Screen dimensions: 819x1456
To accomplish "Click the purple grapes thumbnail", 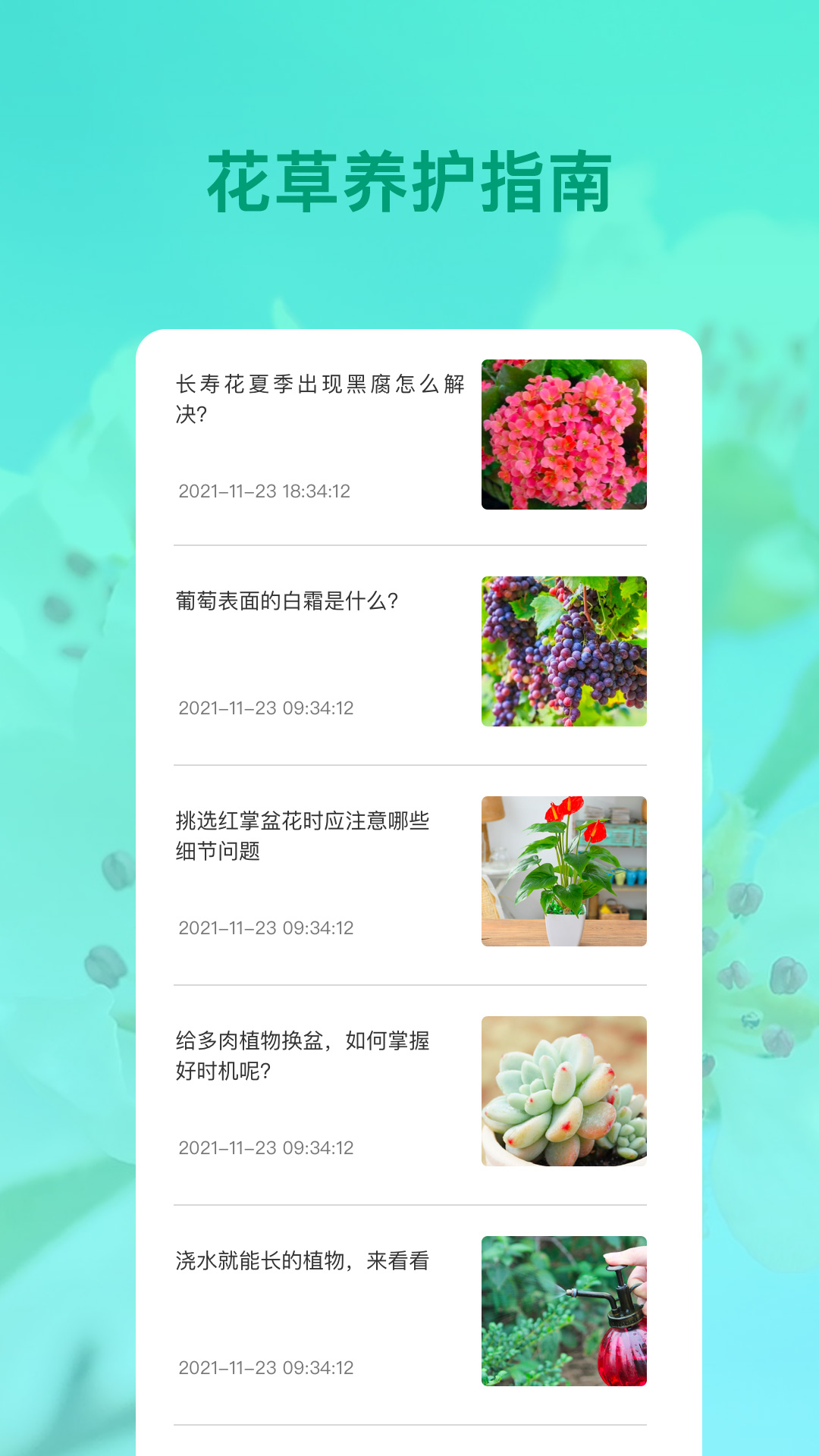I will pyautogui.click(x=565, y=648).
